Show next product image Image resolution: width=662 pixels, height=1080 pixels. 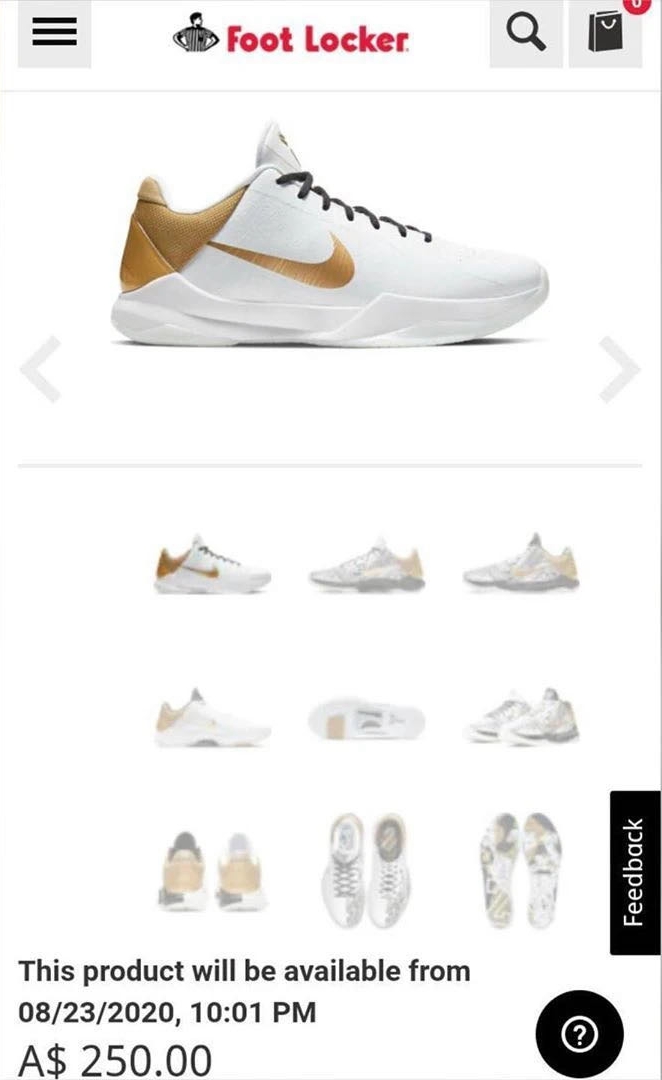(619, 369)
